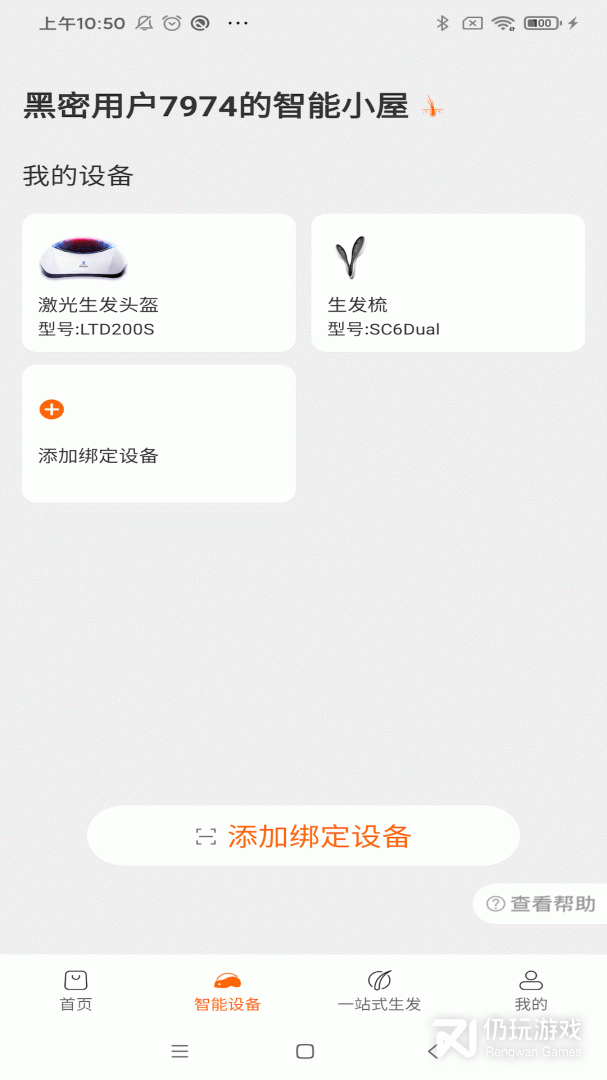Open the 激光生发头盔 device card
The image size is (607, 1080).
pyautogui.click(x=158, y=283)
